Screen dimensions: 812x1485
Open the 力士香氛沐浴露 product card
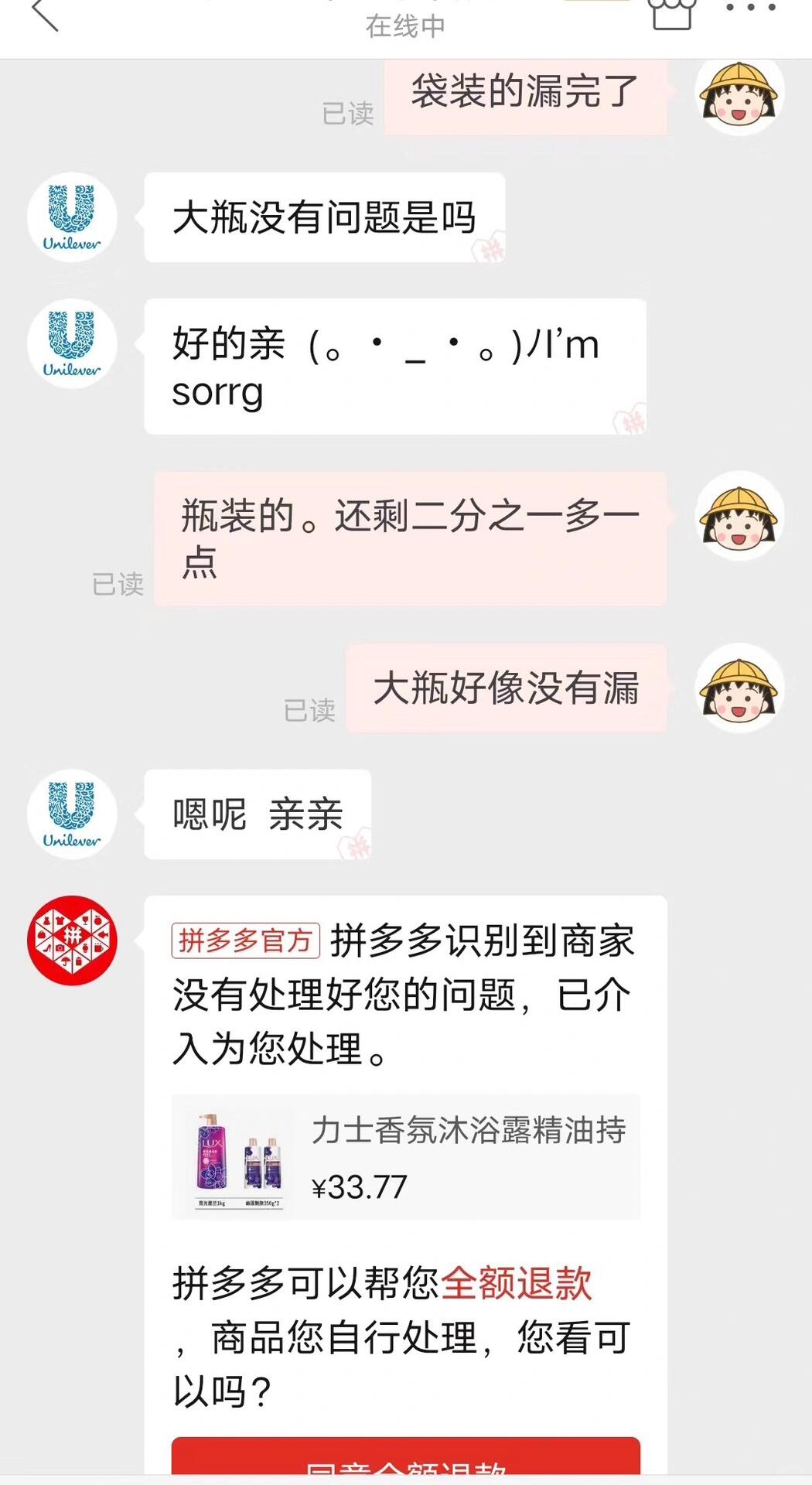(x=405, y=1157)
